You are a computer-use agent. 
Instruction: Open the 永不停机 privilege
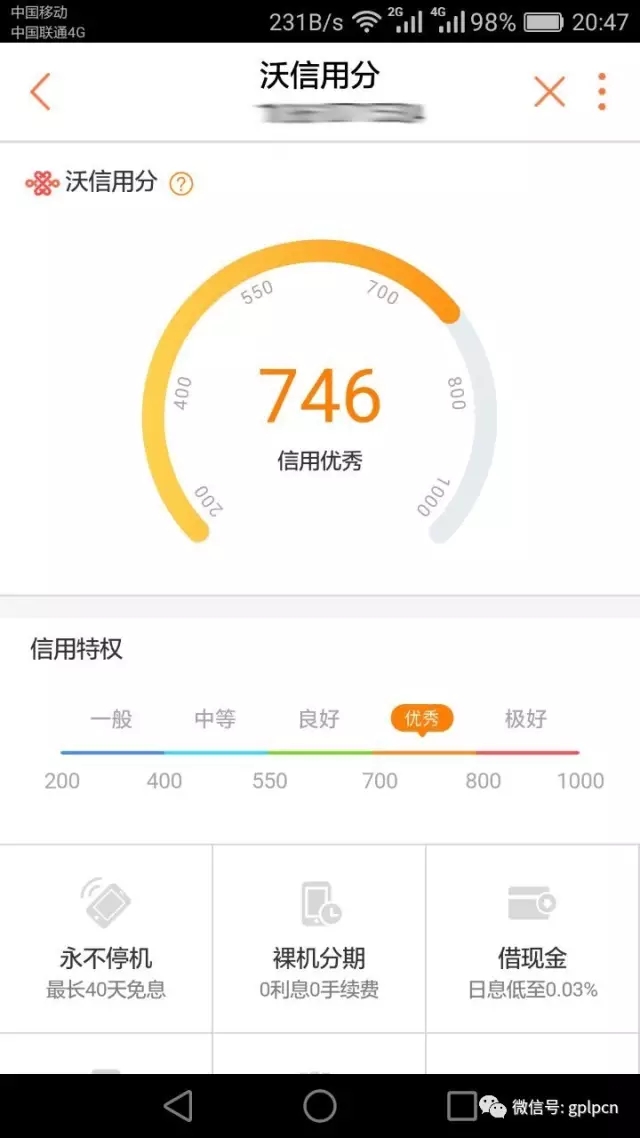pyautogui.click(x=106, y=938)
